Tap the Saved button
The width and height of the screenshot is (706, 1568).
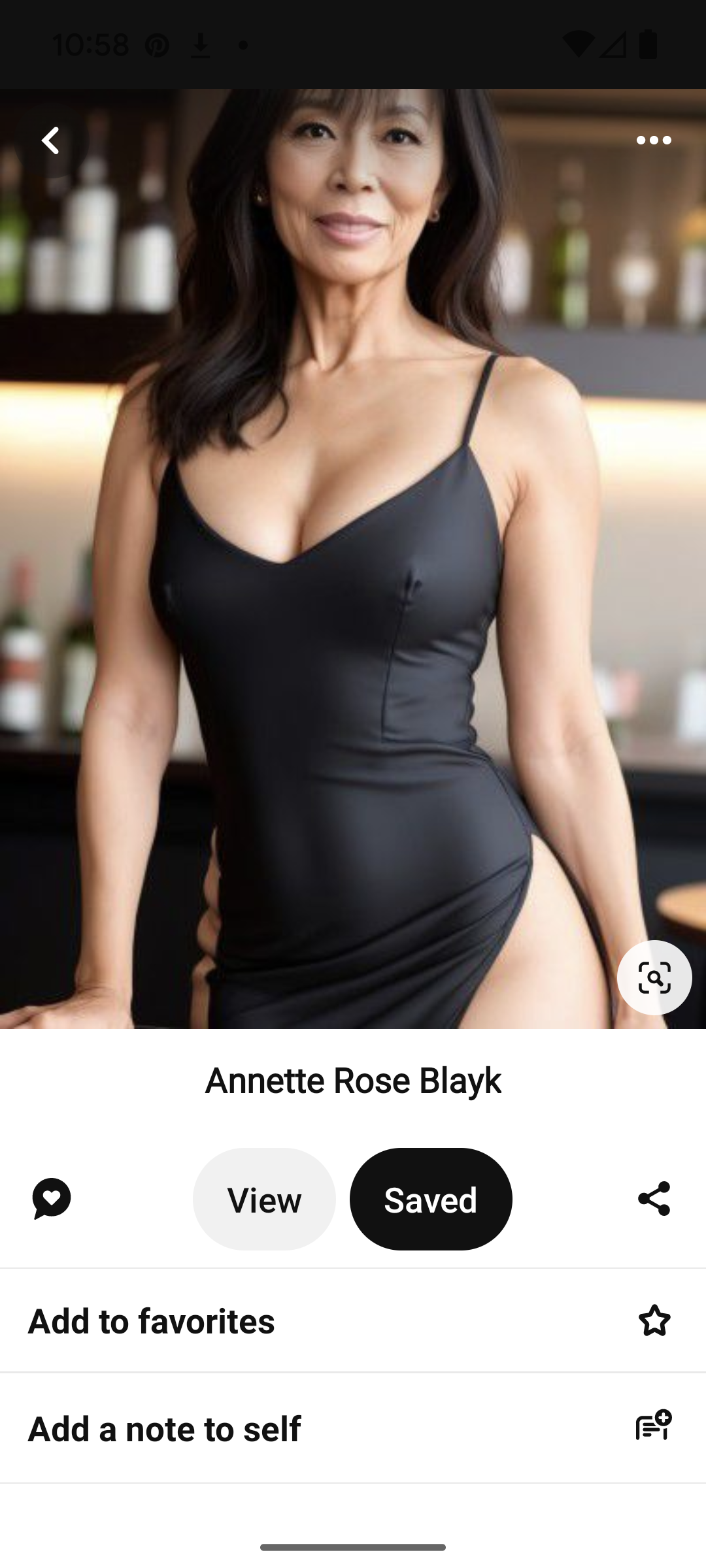tap(431, 1199)
